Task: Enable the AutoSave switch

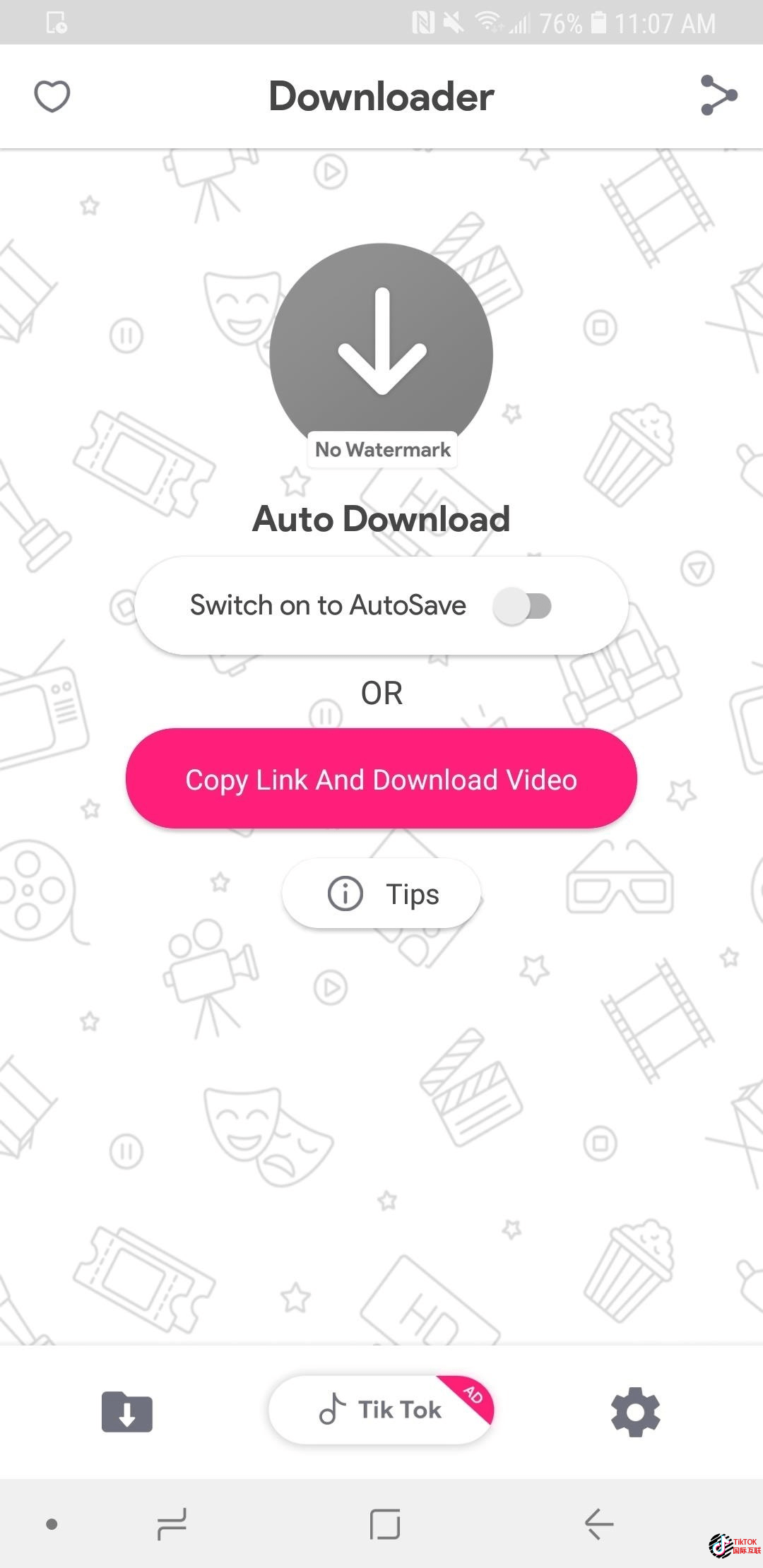Action: [x=522, y=606]
